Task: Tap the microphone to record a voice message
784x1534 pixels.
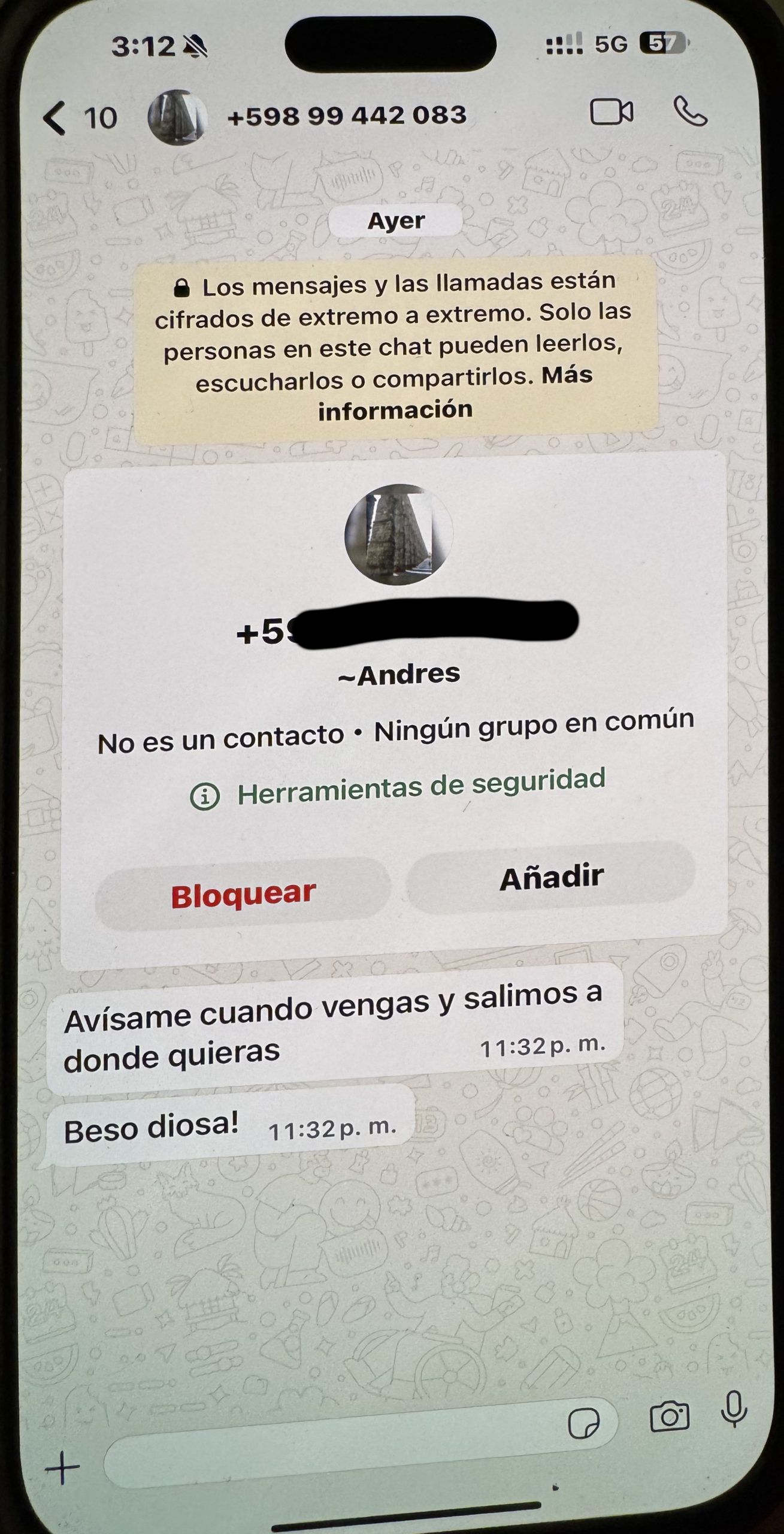Action: (x=734, y=1408)
